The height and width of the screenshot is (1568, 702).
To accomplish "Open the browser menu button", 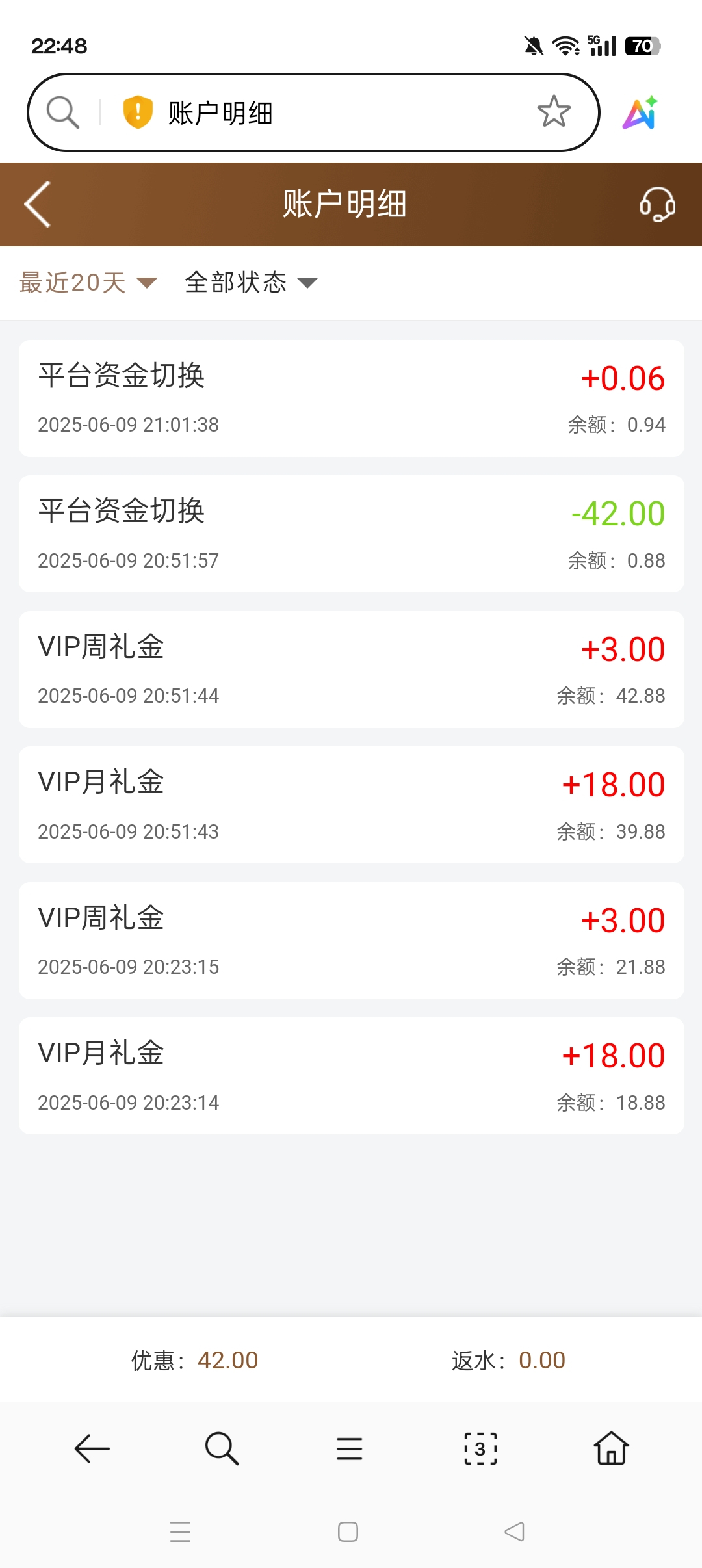I will tap(350, 1448).
